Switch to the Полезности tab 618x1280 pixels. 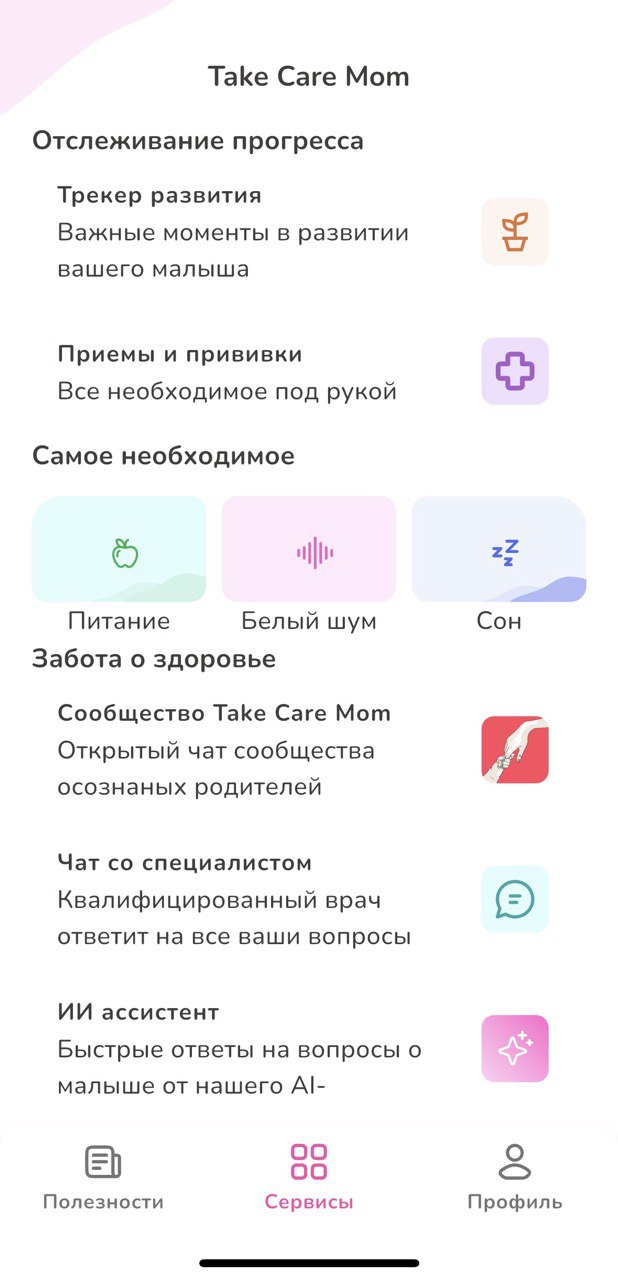(x=103, y=1178)
